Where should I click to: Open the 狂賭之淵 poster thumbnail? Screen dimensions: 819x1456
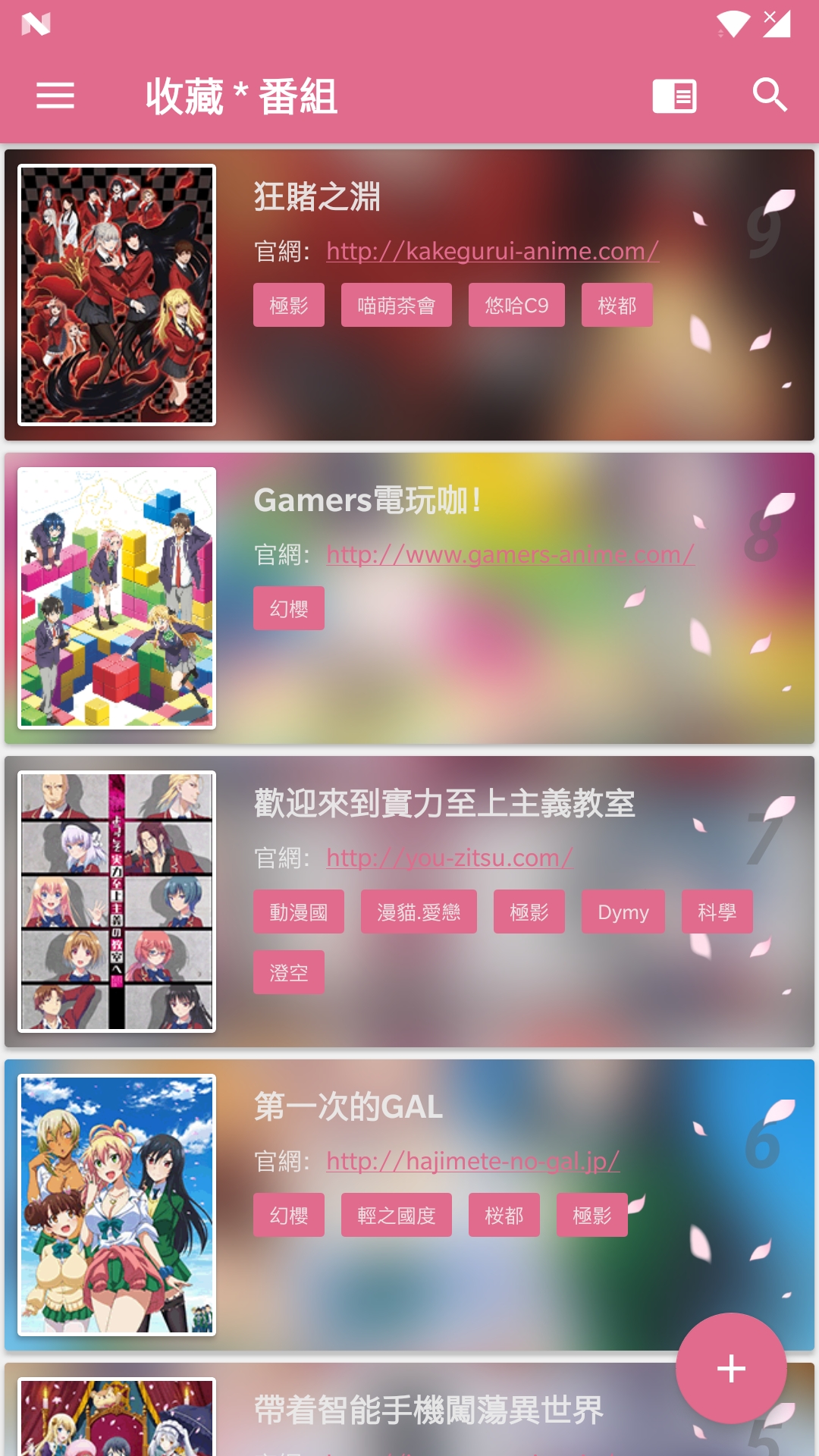117,295
